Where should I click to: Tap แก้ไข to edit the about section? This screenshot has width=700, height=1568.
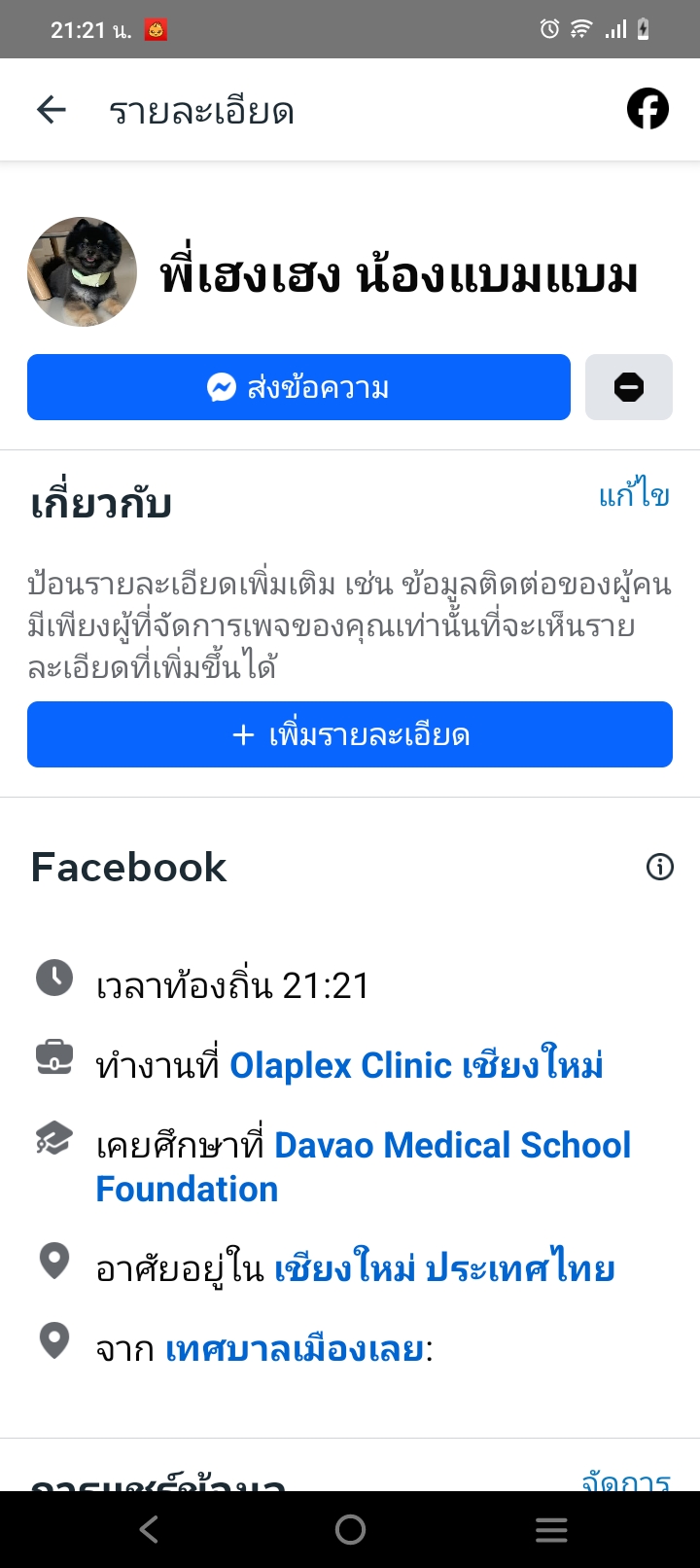(x=634, y=496)
